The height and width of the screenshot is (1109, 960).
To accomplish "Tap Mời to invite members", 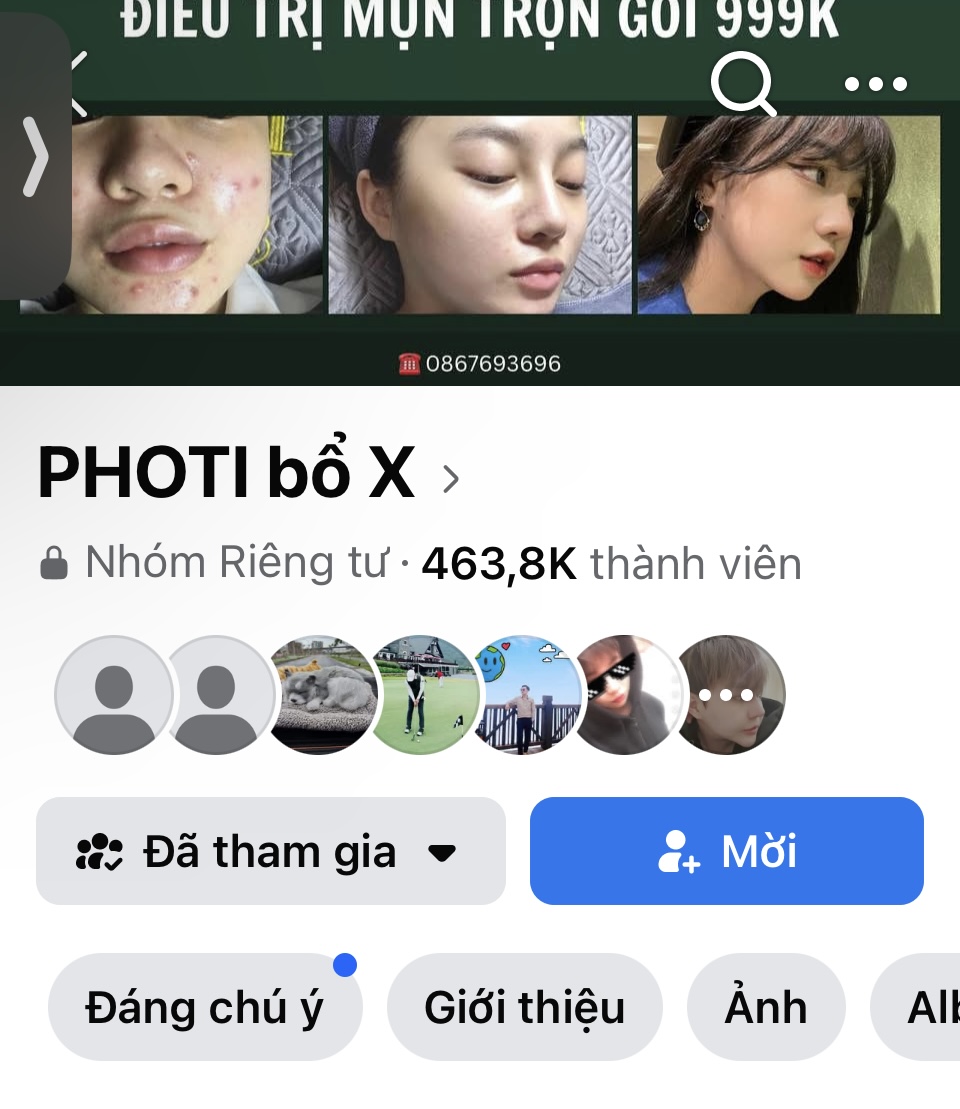I will point(727,852).
